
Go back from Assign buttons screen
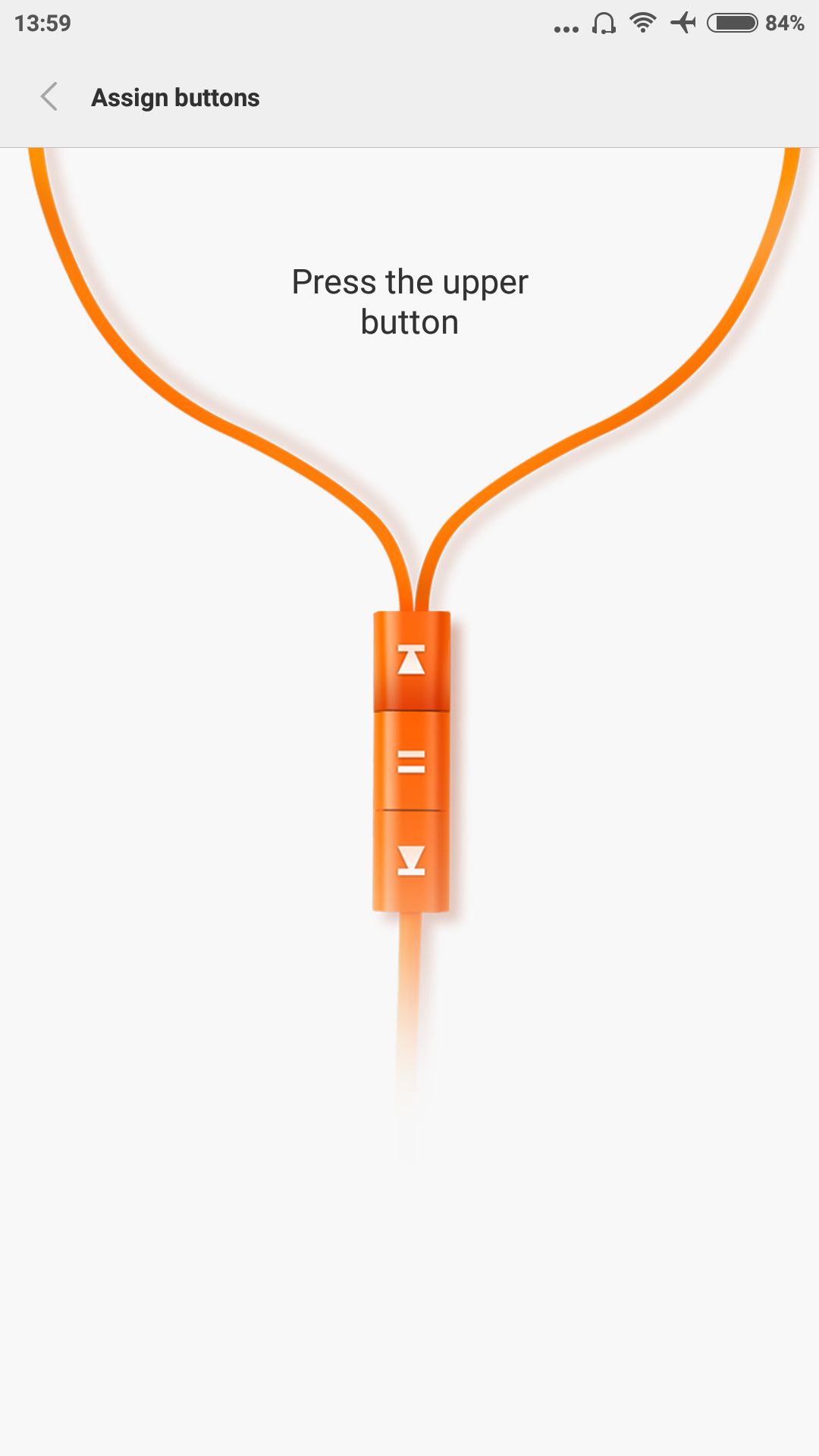point(49,97)
